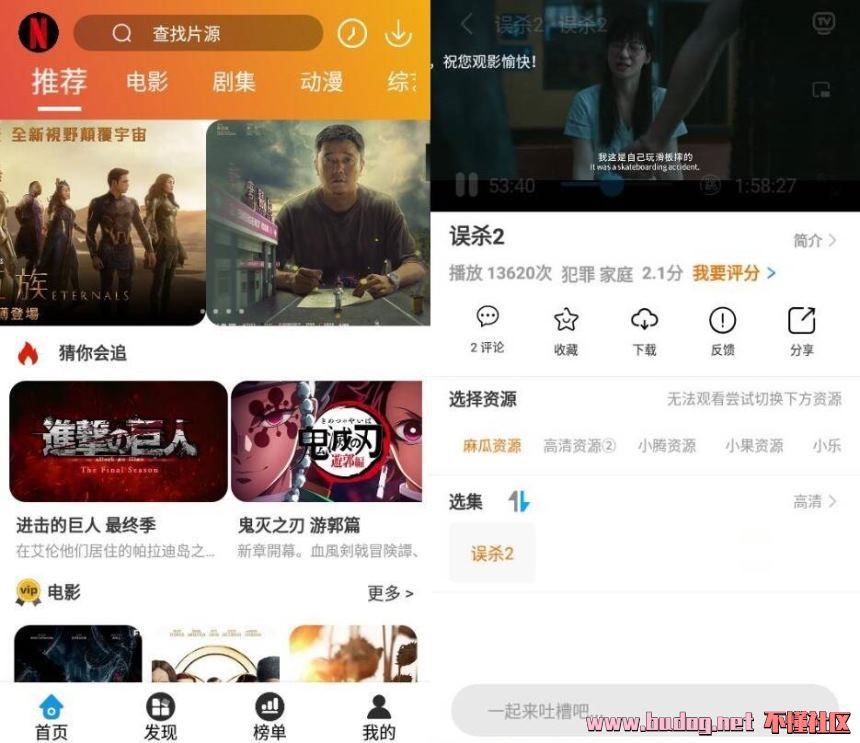Select the 高清资源② source
This screenshot has height=743, width=860.
pyautogui.click(x=579, y=446)
